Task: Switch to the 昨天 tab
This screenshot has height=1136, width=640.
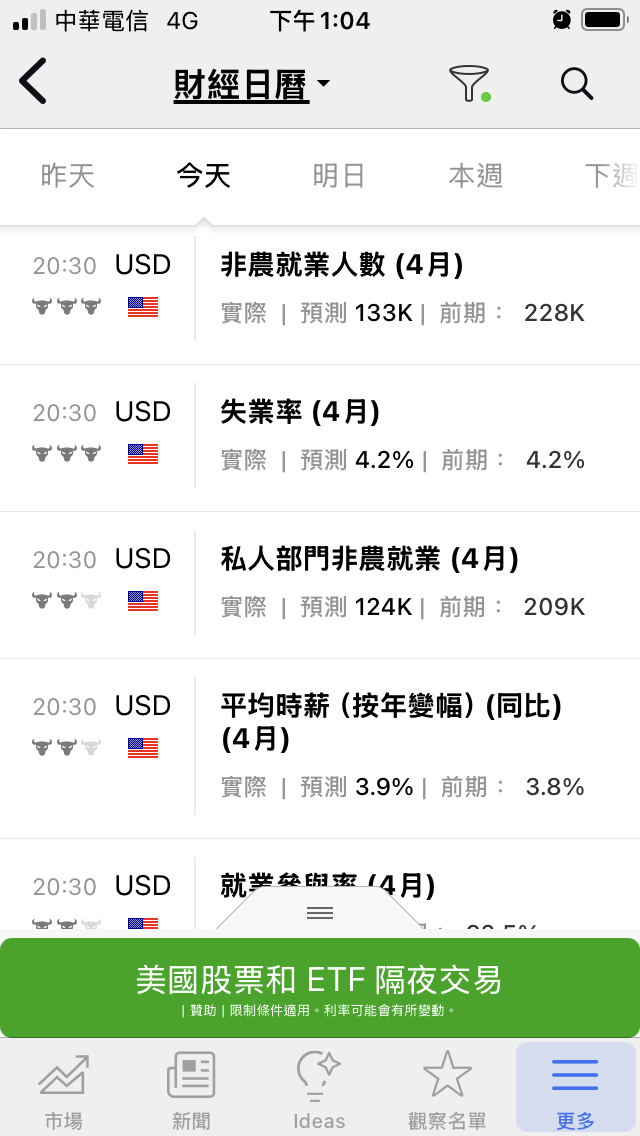Action: tap(68, 177)
